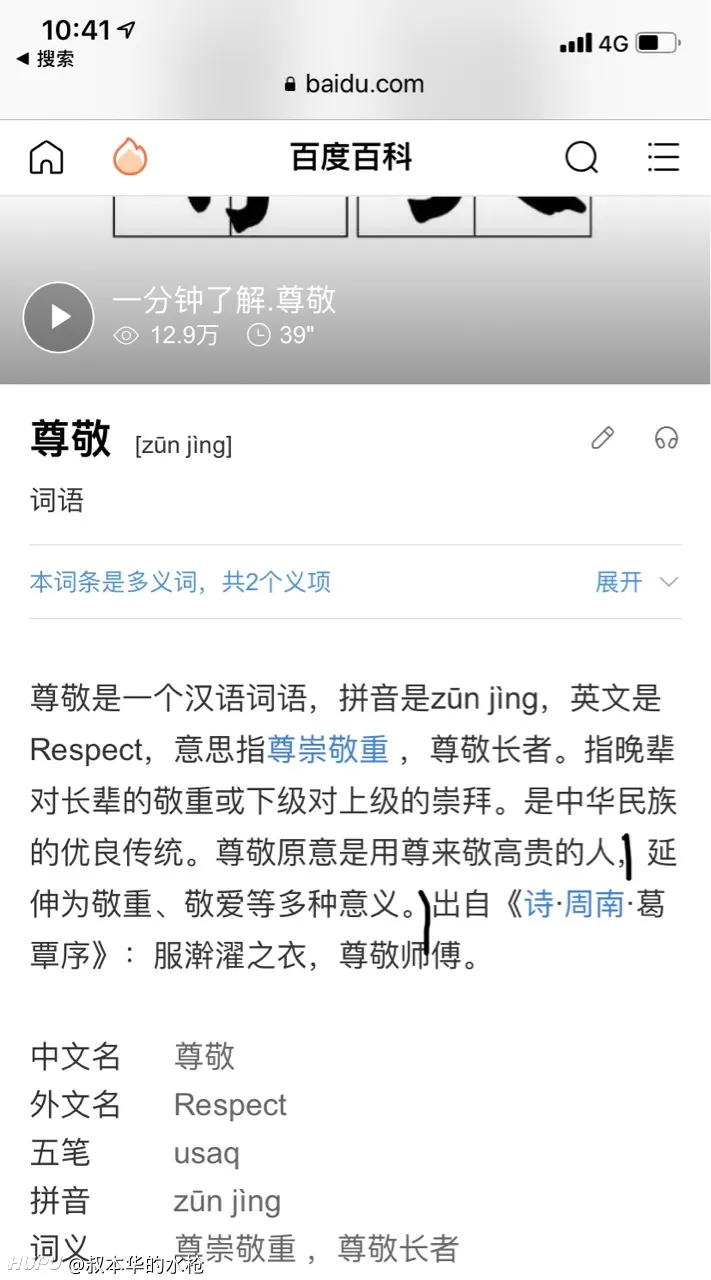Expand the 展开 polysemy list
Screen dimensions: 711x1280
[x=636, y=582]
